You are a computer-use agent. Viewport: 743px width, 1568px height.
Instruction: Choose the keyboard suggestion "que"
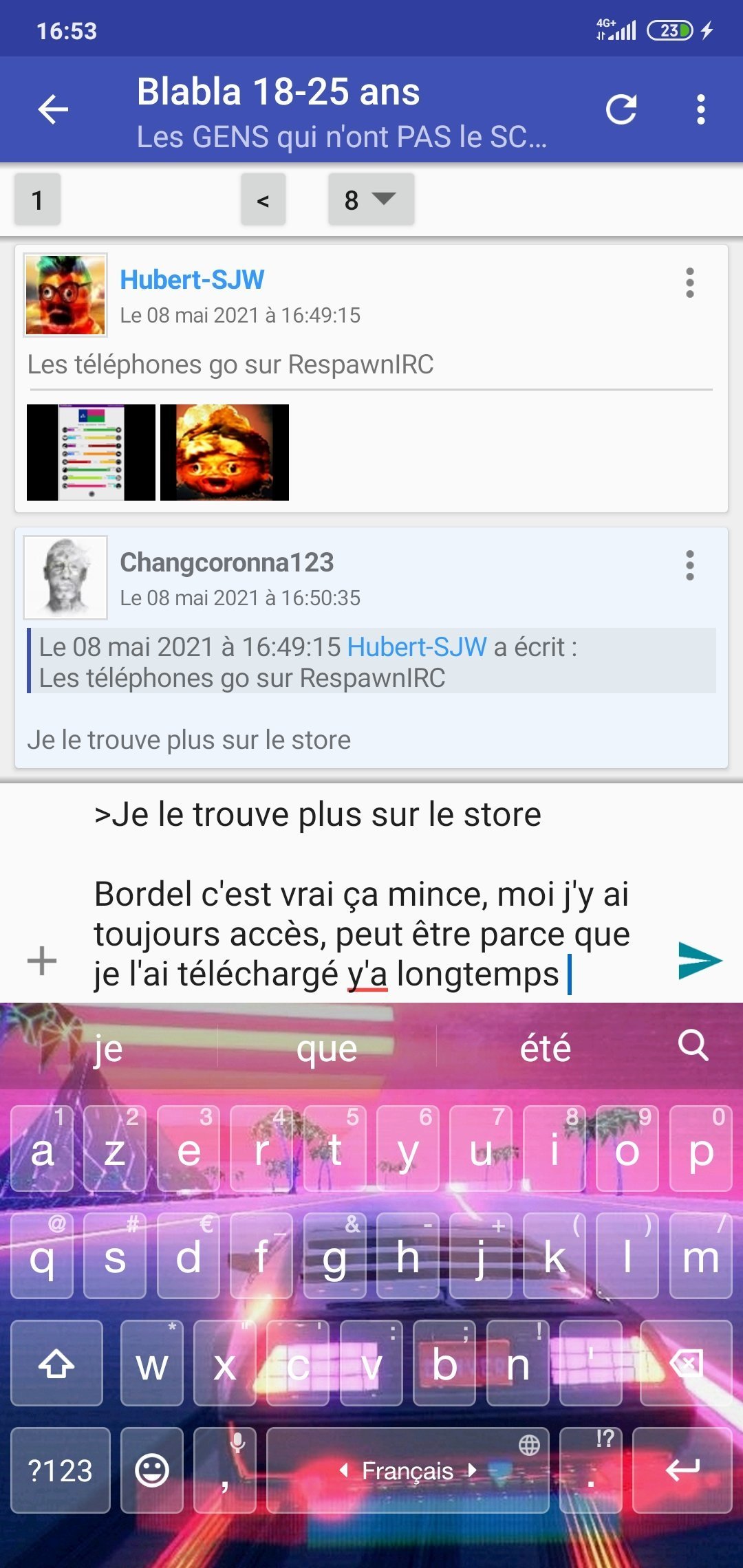[327, 1049]
